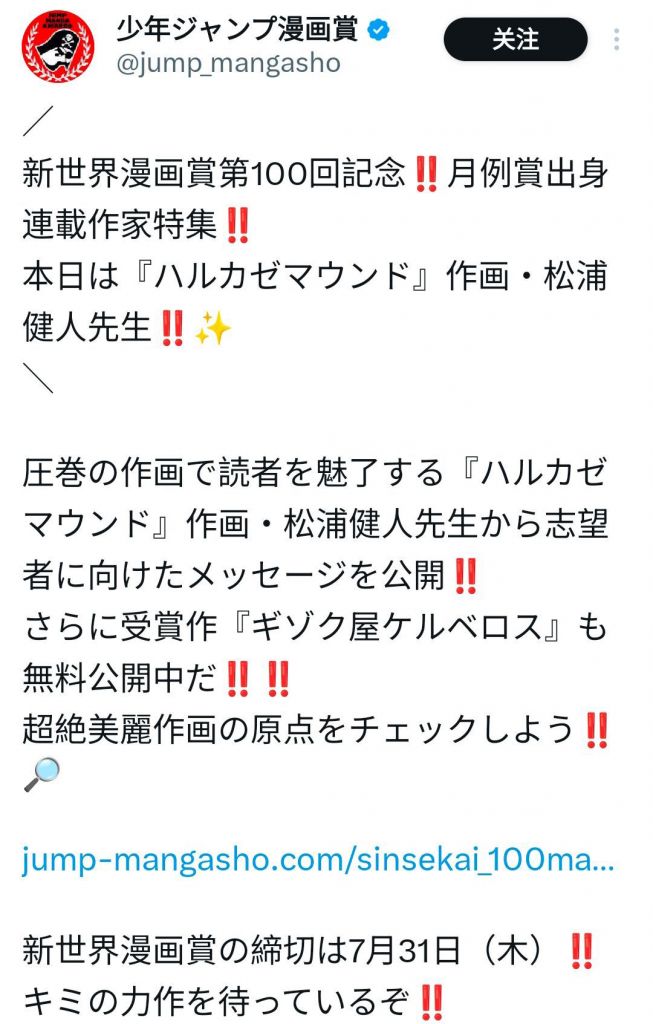Tap the 关注 follow button

515,40
